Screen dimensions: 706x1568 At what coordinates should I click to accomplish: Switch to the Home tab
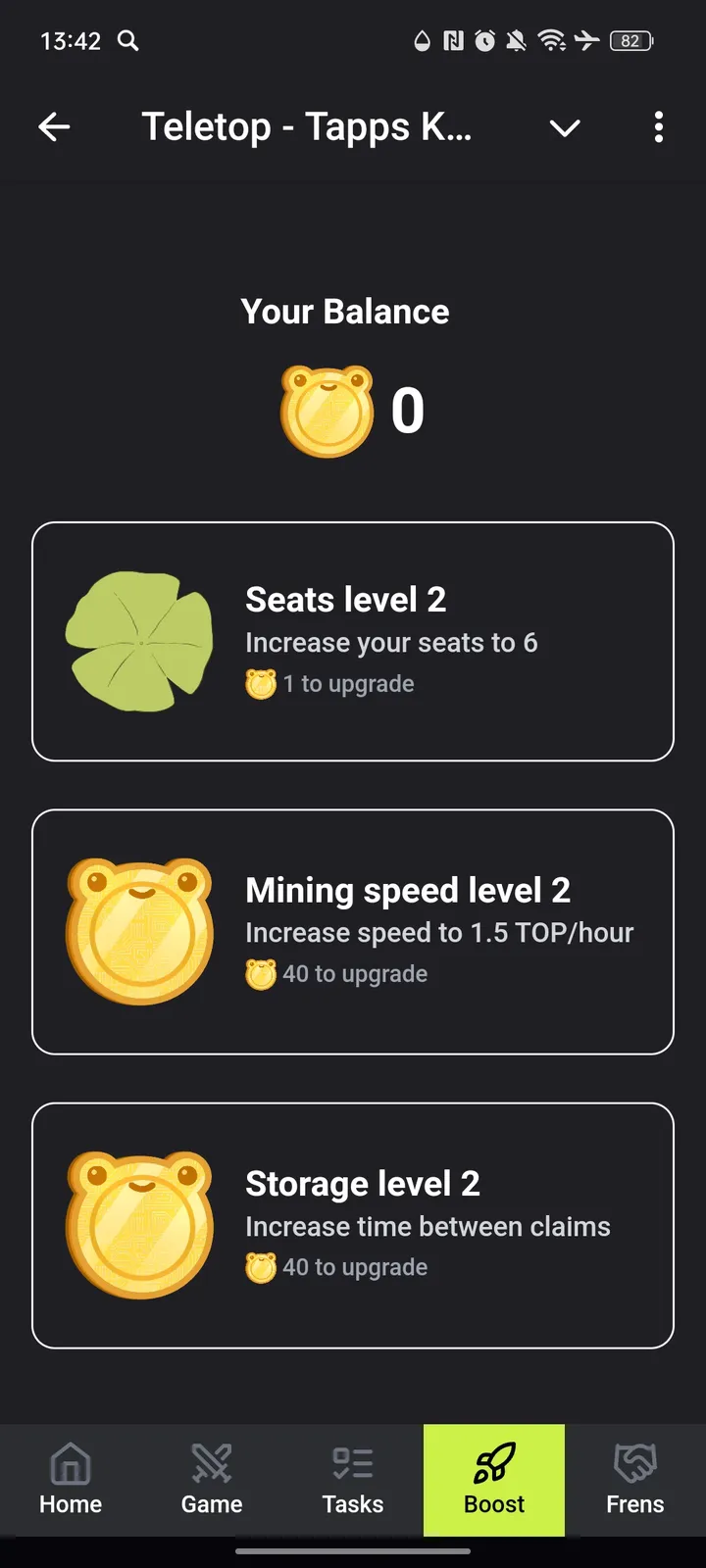point(71,1480)
